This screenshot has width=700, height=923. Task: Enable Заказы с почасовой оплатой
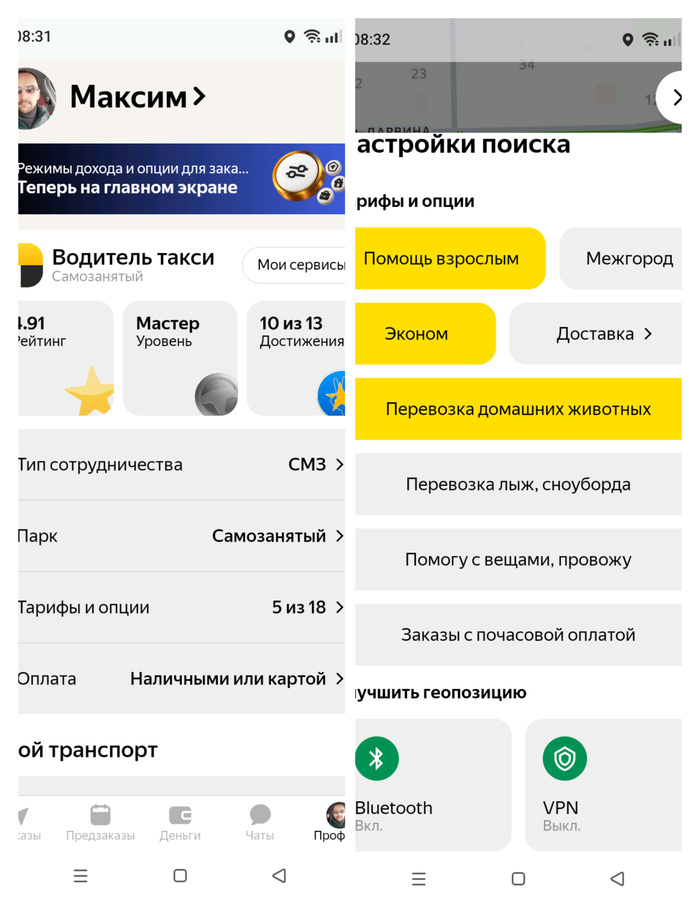518,635
